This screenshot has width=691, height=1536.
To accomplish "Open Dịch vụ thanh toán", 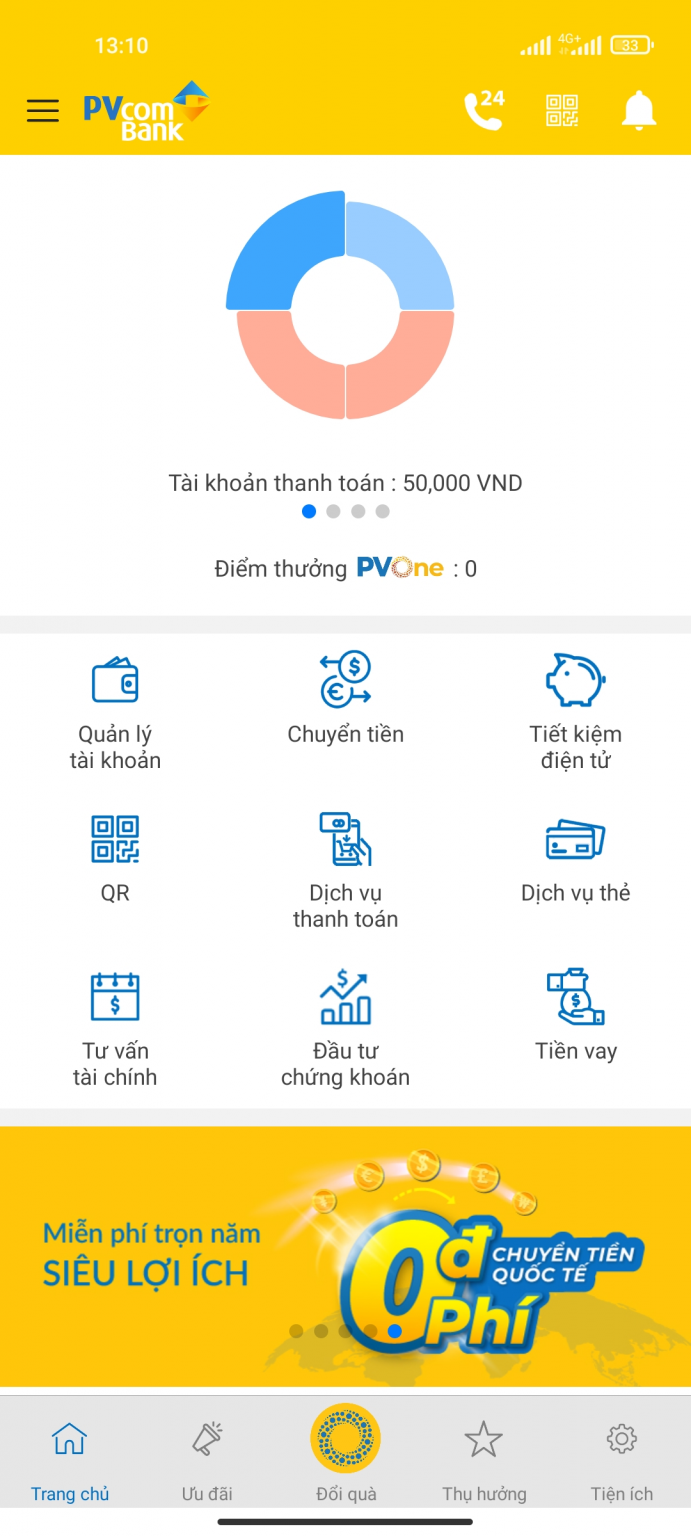I will [x=345, y=870].
